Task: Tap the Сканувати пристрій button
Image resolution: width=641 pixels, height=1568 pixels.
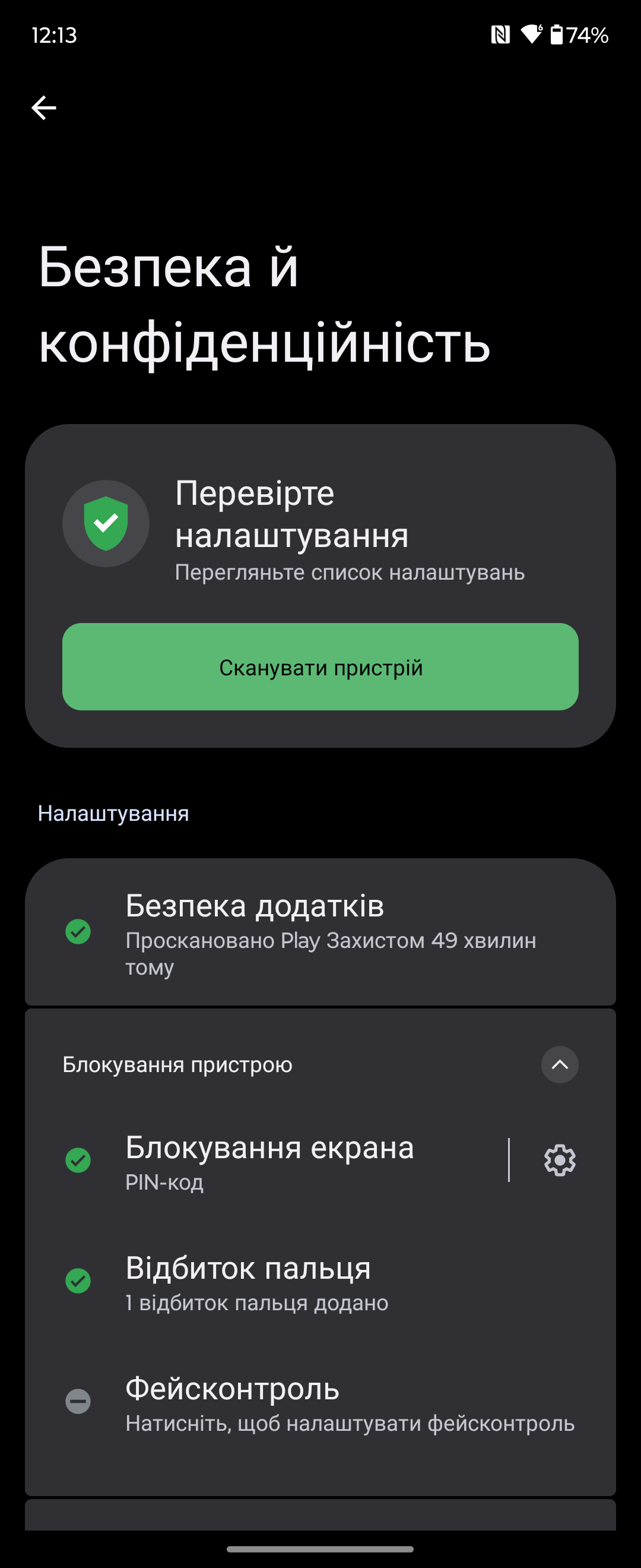Action: pyautogui.click(x=320, y=667)
